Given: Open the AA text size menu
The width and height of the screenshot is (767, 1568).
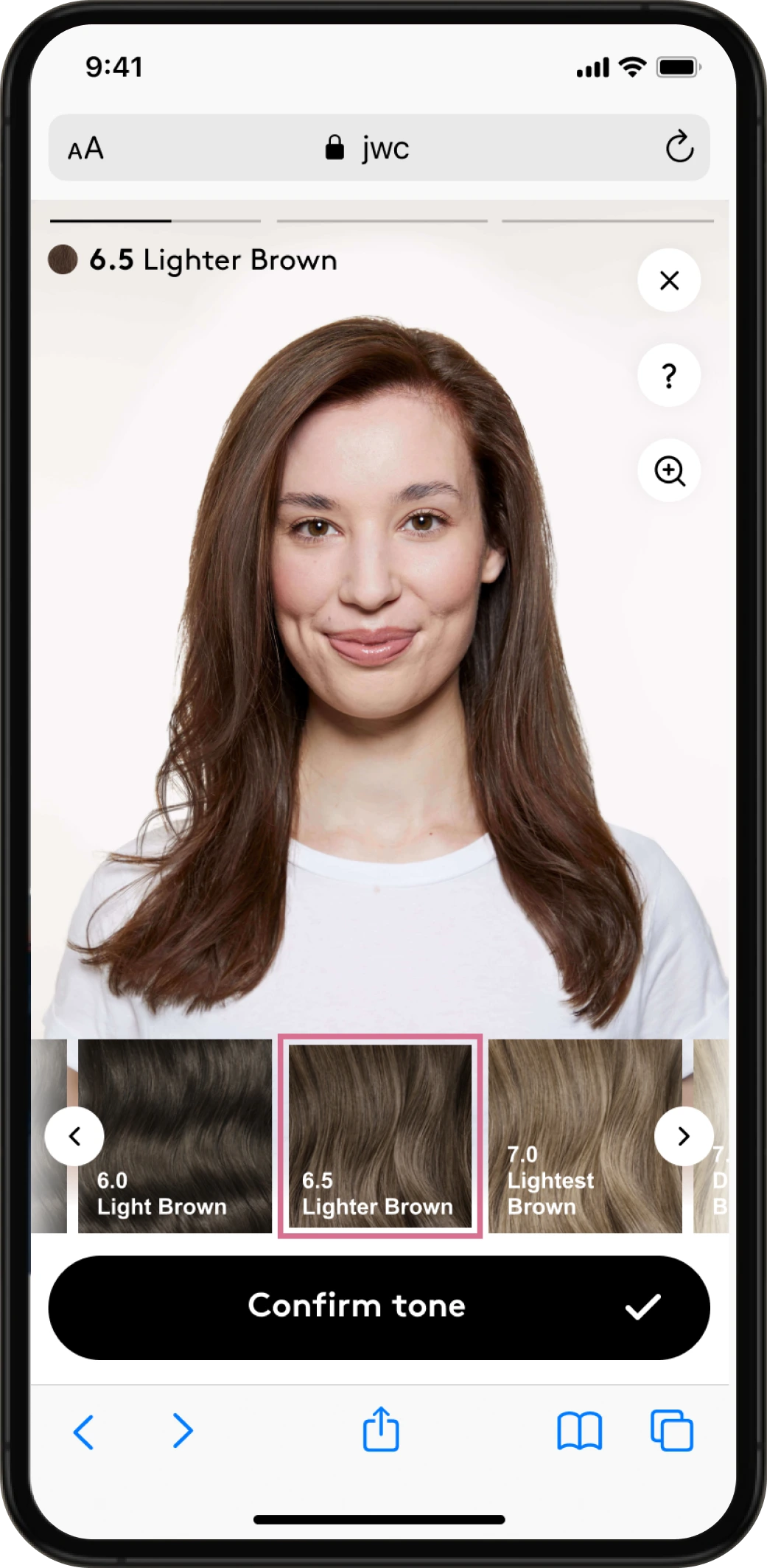Looking at the screenshot, I should pyautogui.click(x=86, y=149).
